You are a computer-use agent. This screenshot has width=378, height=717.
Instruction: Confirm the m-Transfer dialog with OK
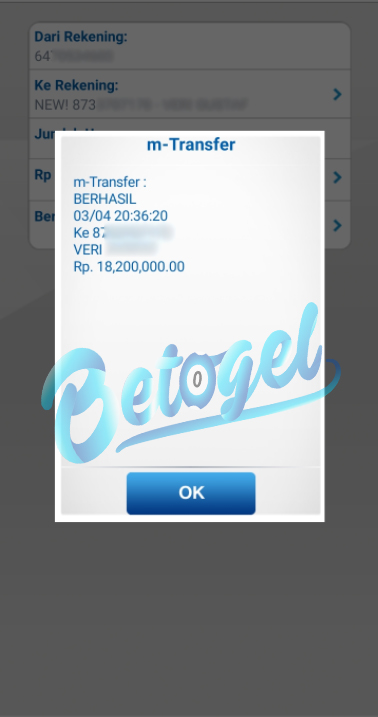pos(191,493)
